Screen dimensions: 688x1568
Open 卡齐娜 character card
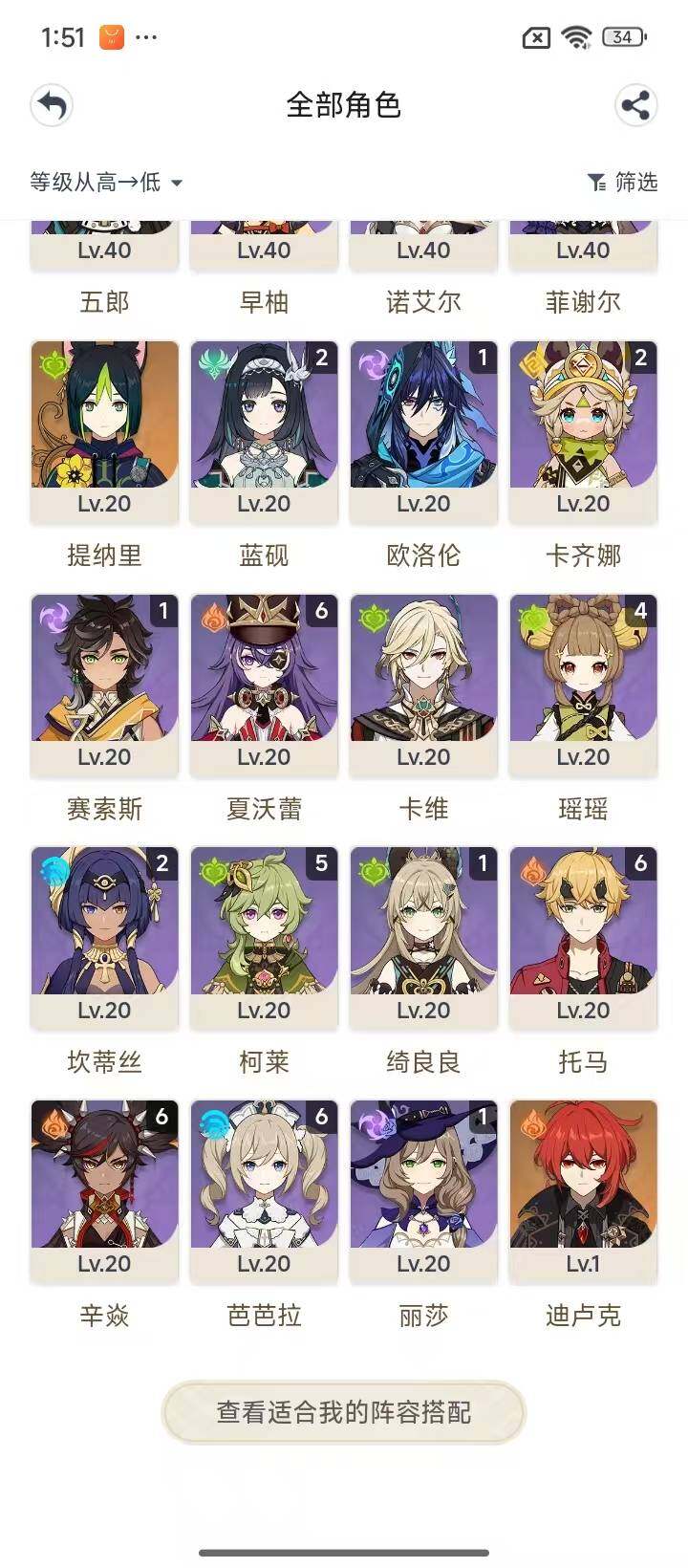click(x=583, y=430)
